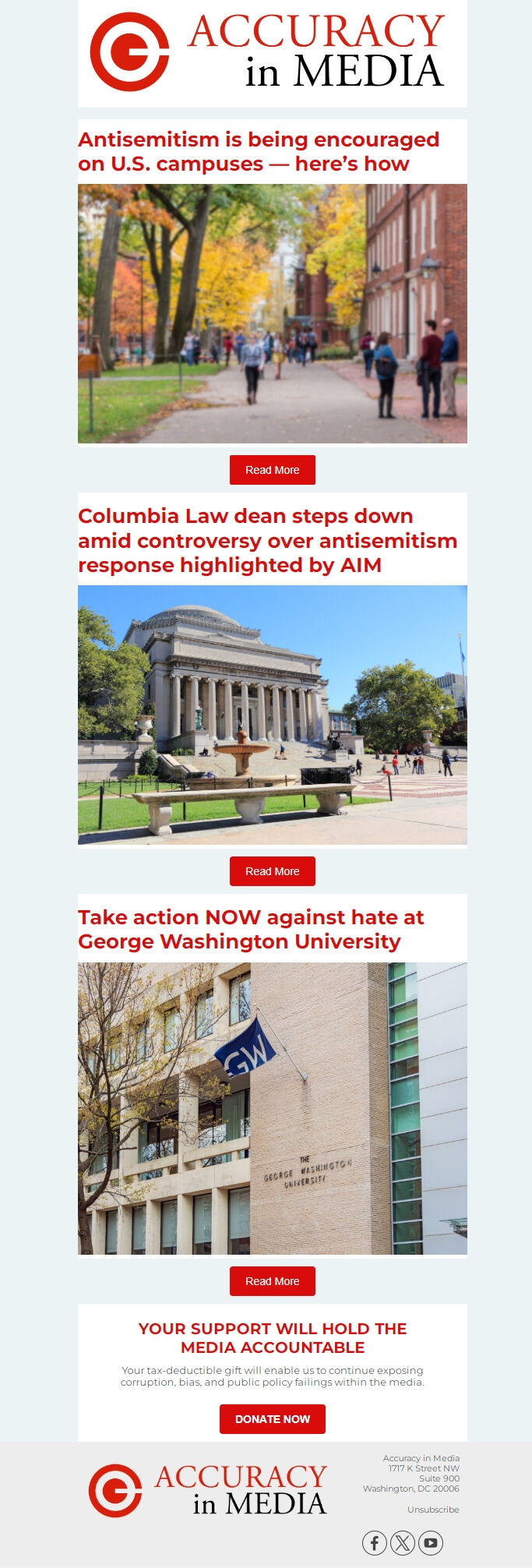This screenshot has width=532, height=1568.
Task: Open the Columbia library photo article
Action: click(272, 715)
